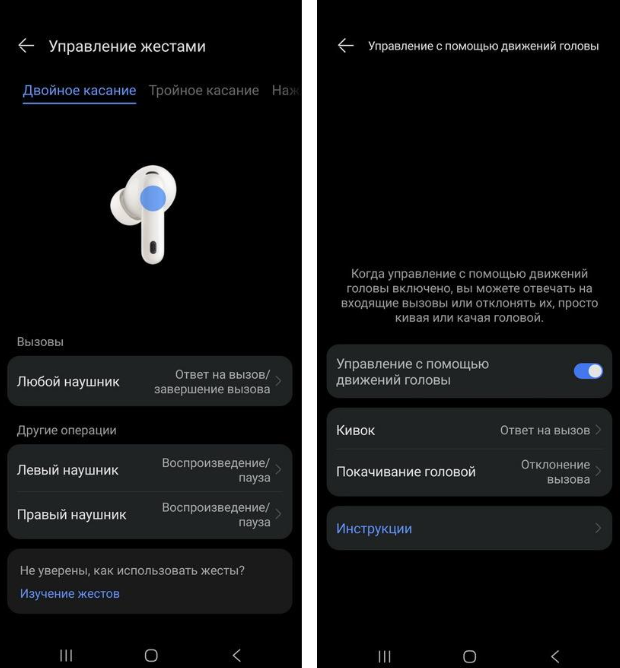The width and height of the screenshot is (620, 668).
Task: Open the Левый наушник gesture setting
Action: [x=149, y=470]
